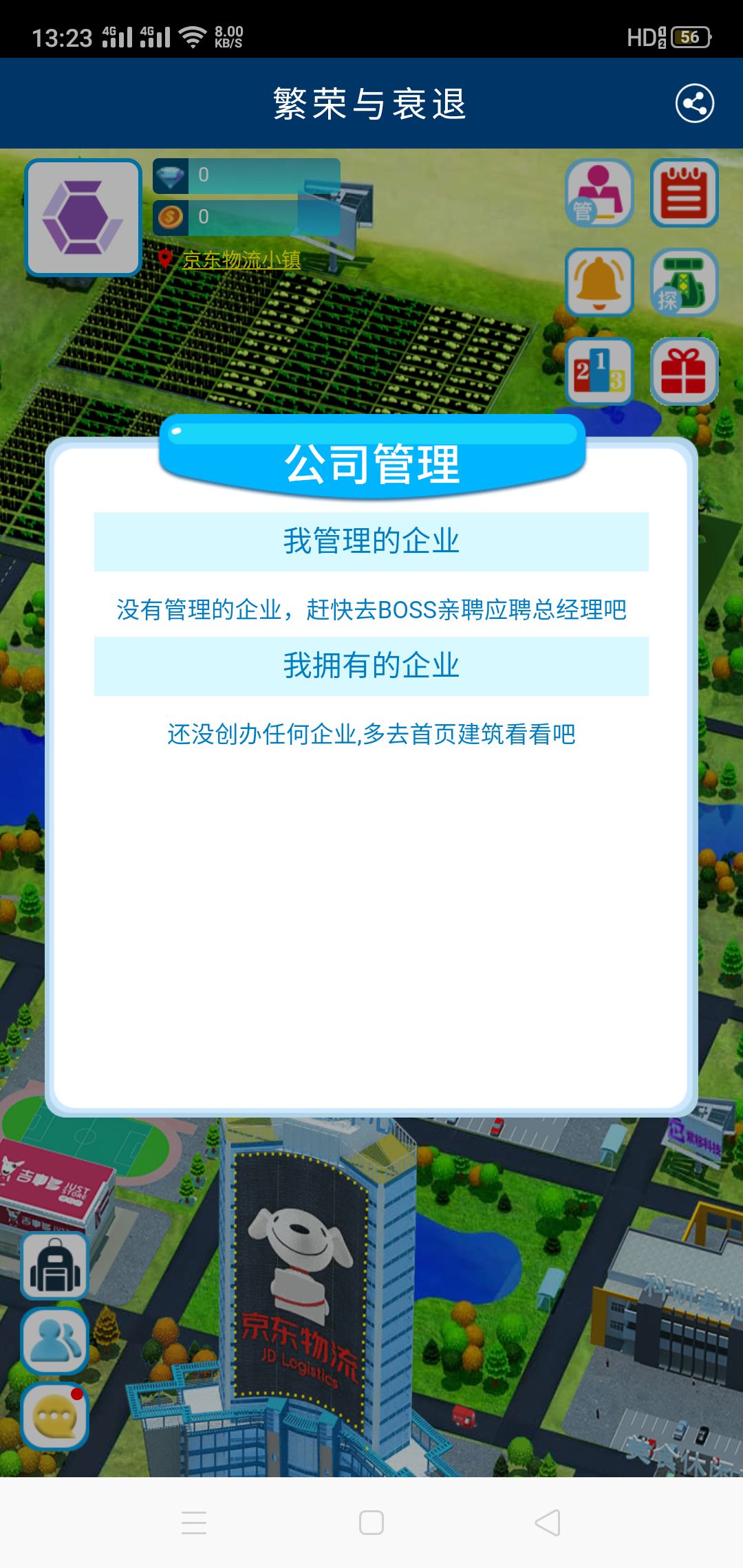Go back with the system back button
743x1568 pixels.
[x=548, y=1523]
